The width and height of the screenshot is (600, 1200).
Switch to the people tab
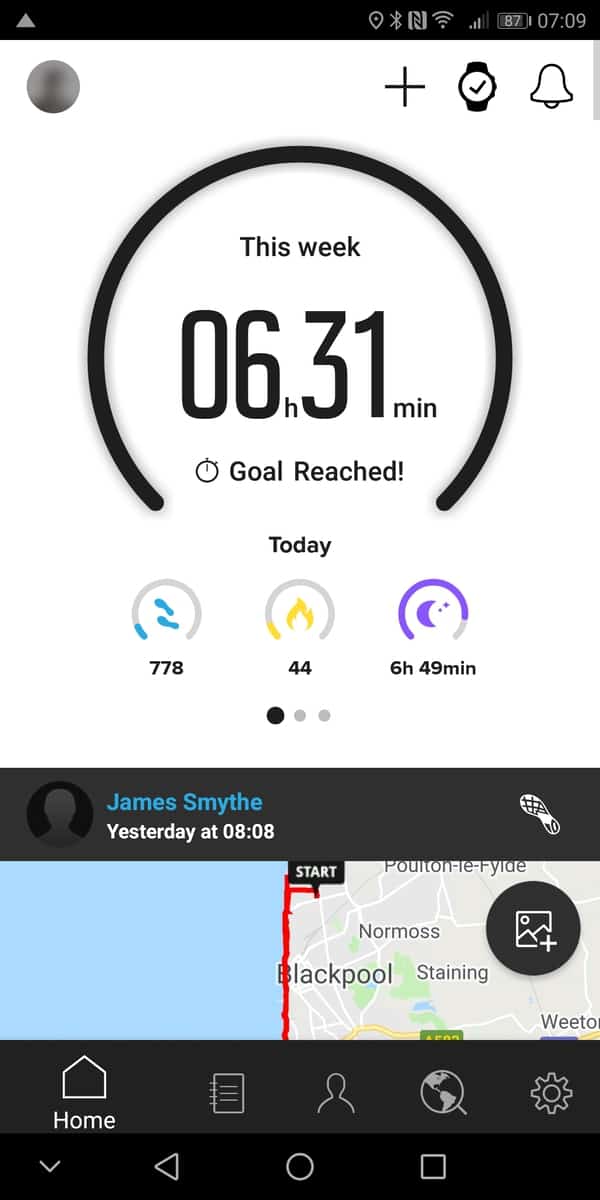335,1093
